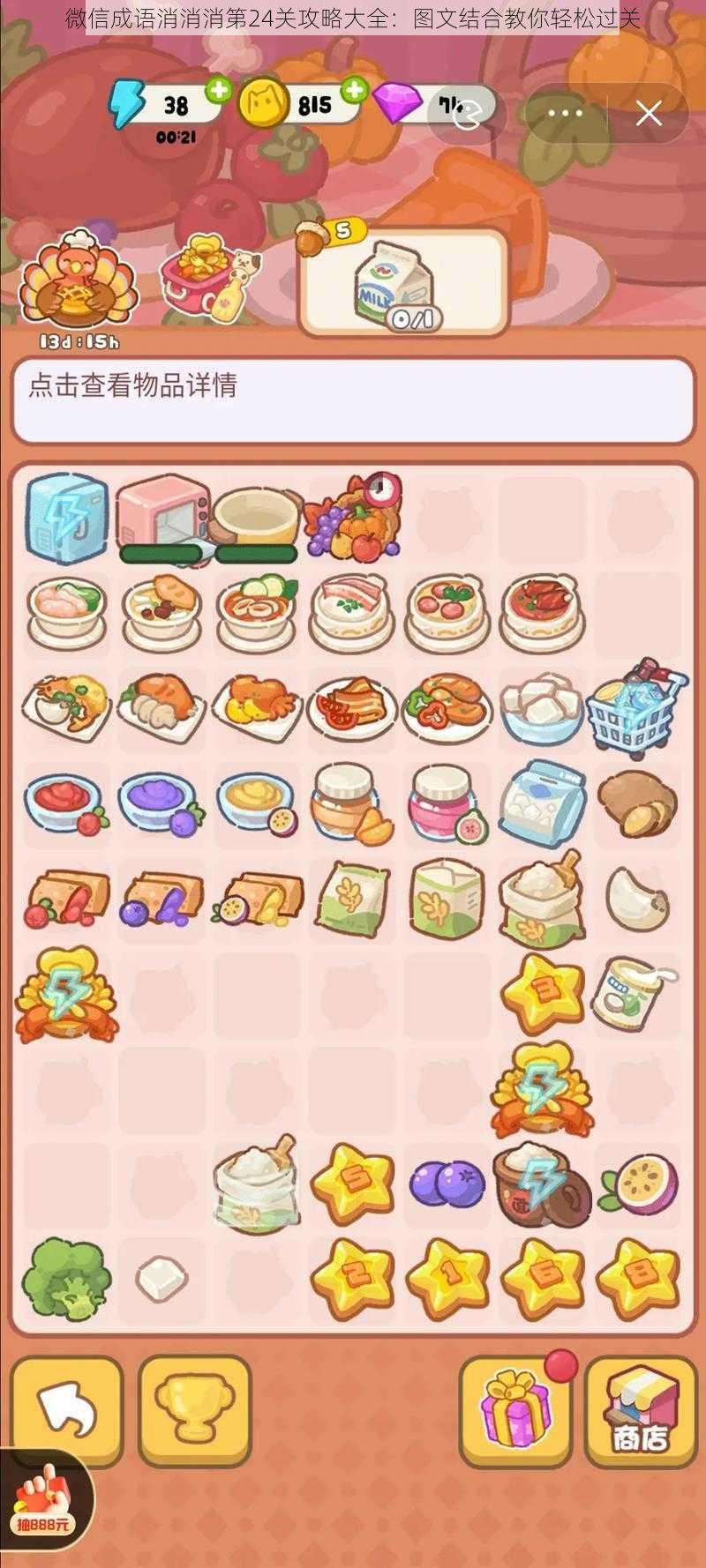Image resolution: width=706 pixels, height=1568 pixels.
Task: Open the mini program overflow menu
Action: (x=565, y=113)
